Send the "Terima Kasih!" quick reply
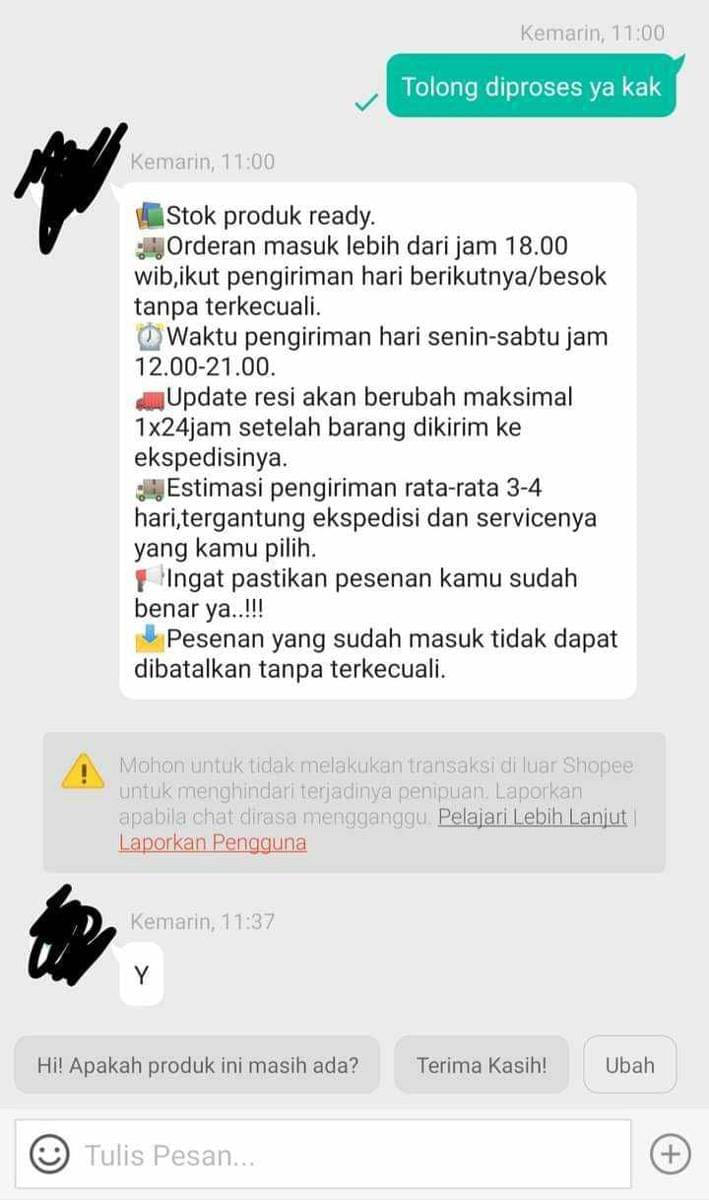709x1200 pixels. click(x=482, y=1065)
